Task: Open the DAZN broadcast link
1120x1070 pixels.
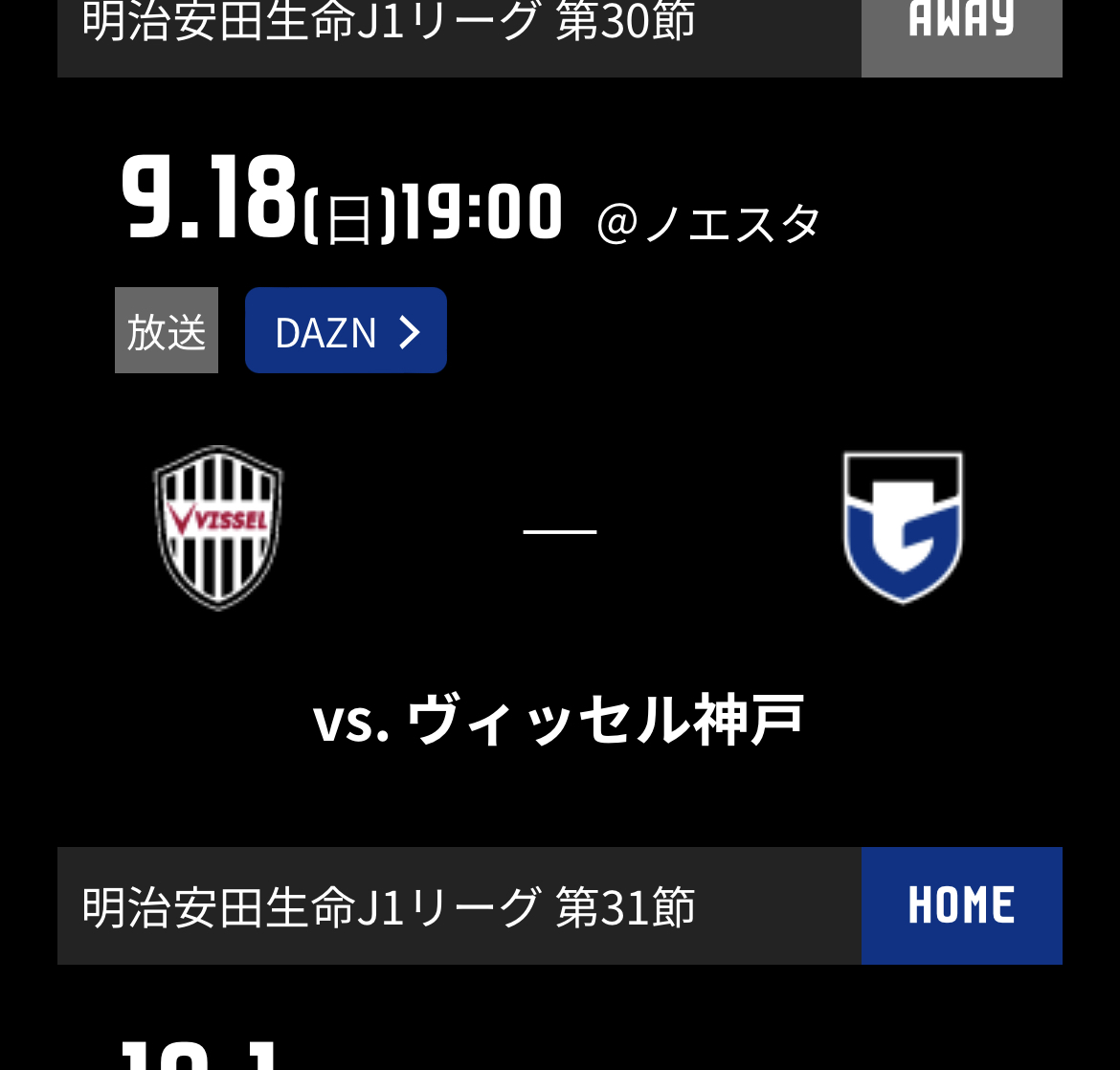Action: (346, 331)
